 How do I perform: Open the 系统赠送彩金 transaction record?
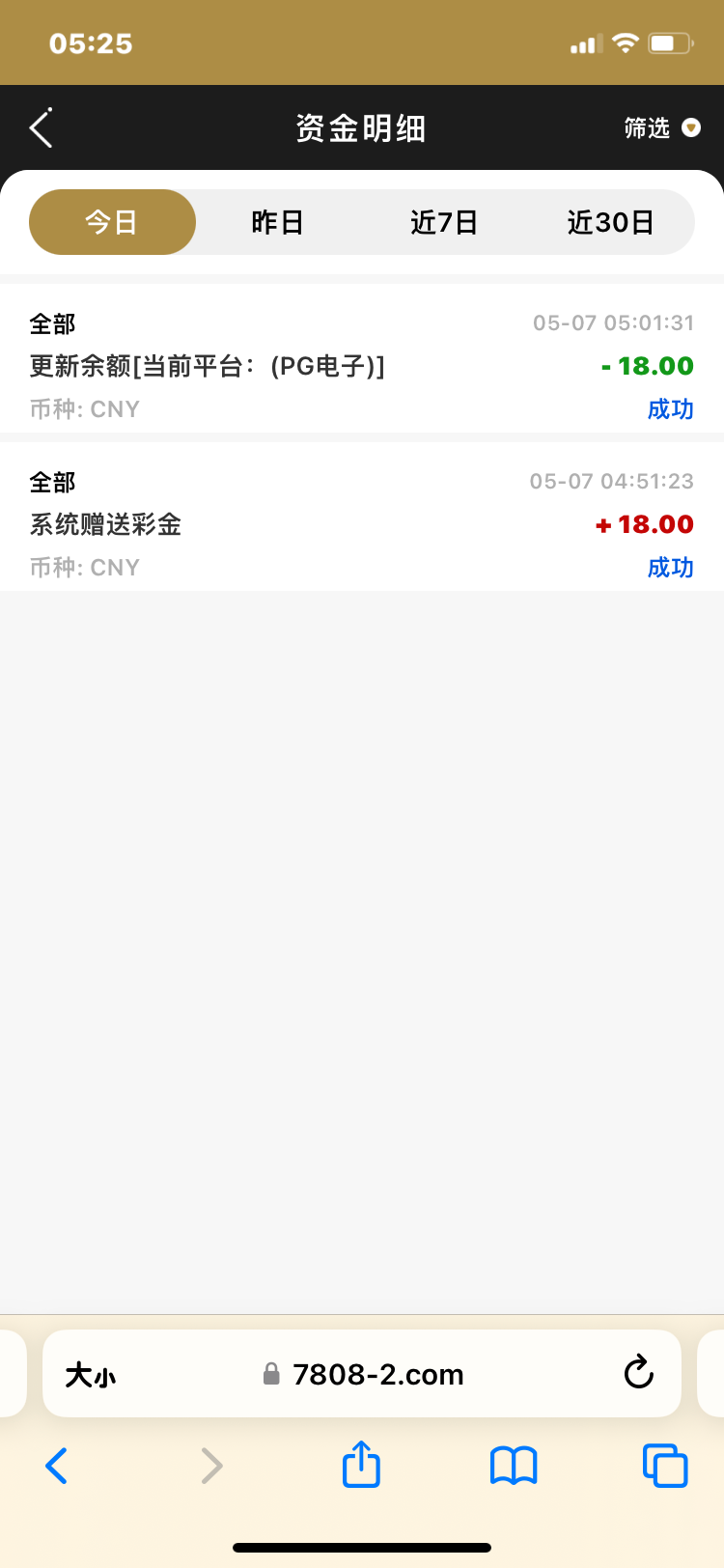tap(362, 523)
